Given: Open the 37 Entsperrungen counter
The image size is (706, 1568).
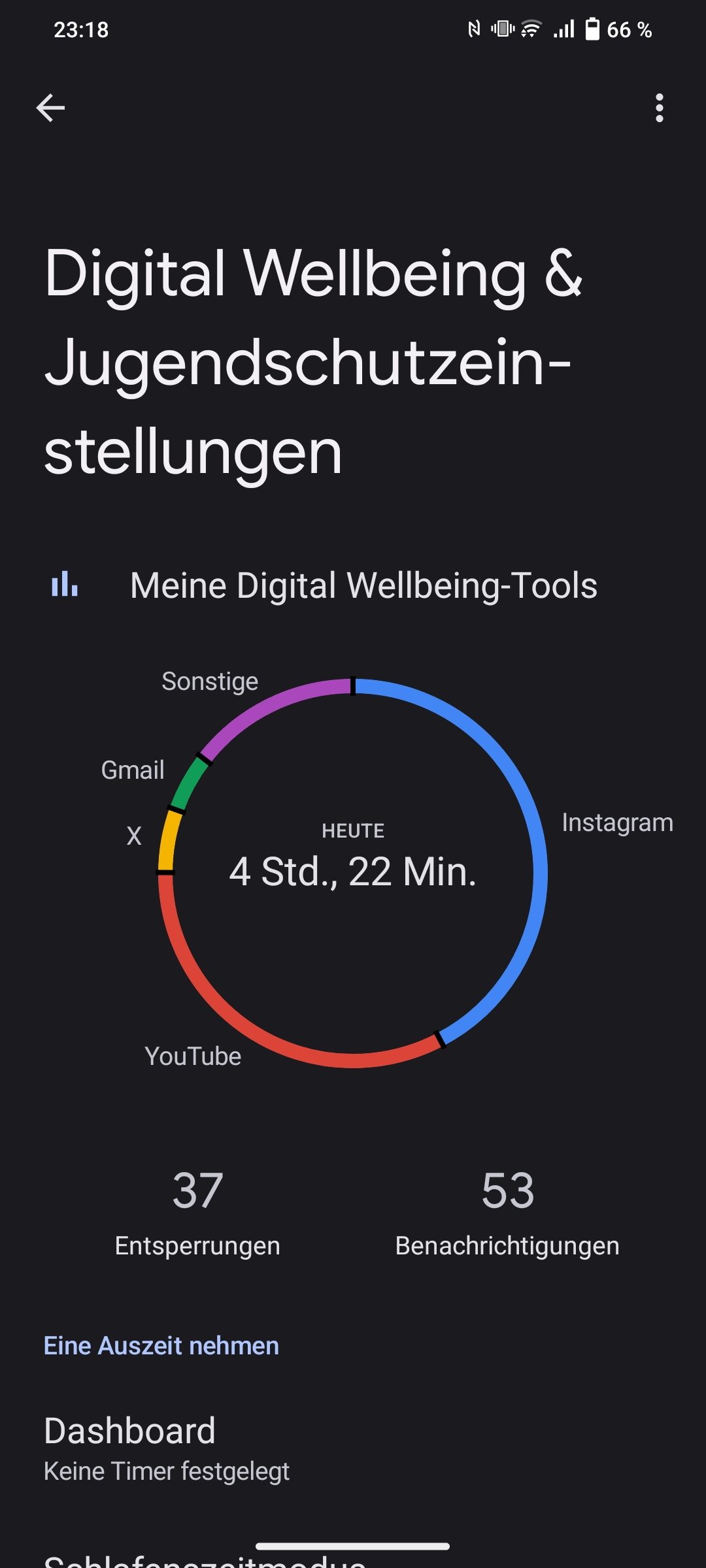Looking at the screenshot, I should click(x=197, y=1213).
